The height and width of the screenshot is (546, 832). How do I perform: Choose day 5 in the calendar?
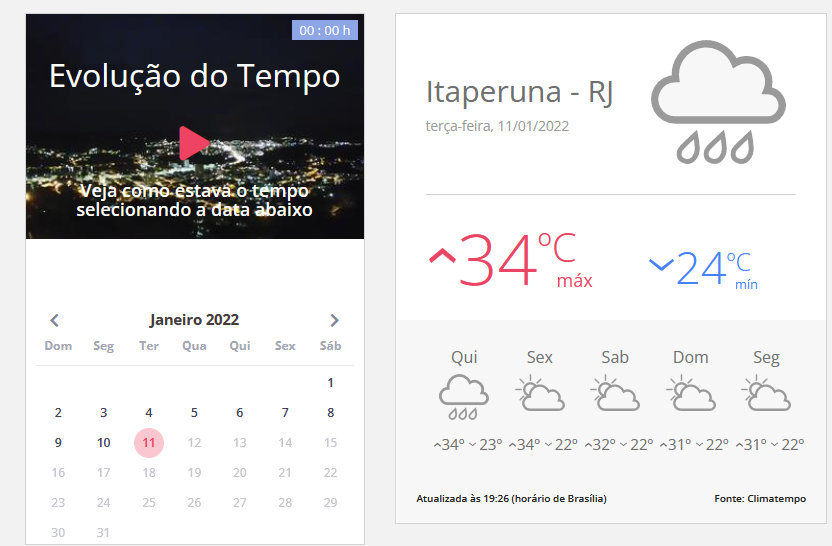tap(194, 413)
